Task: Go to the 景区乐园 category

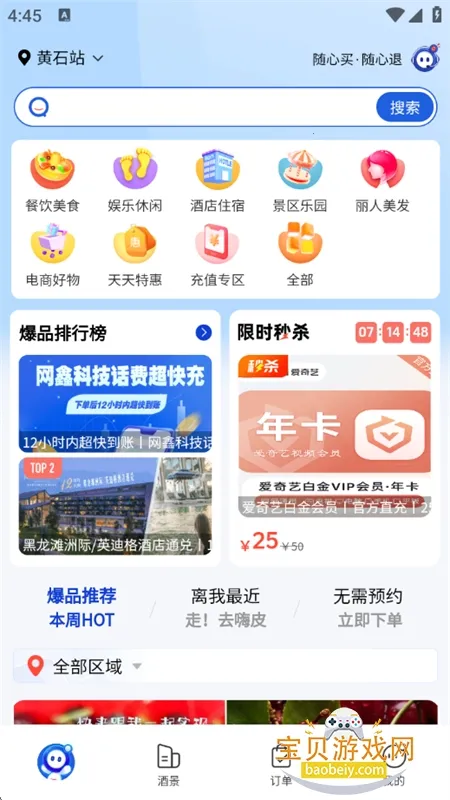Action: click(300, 181)
